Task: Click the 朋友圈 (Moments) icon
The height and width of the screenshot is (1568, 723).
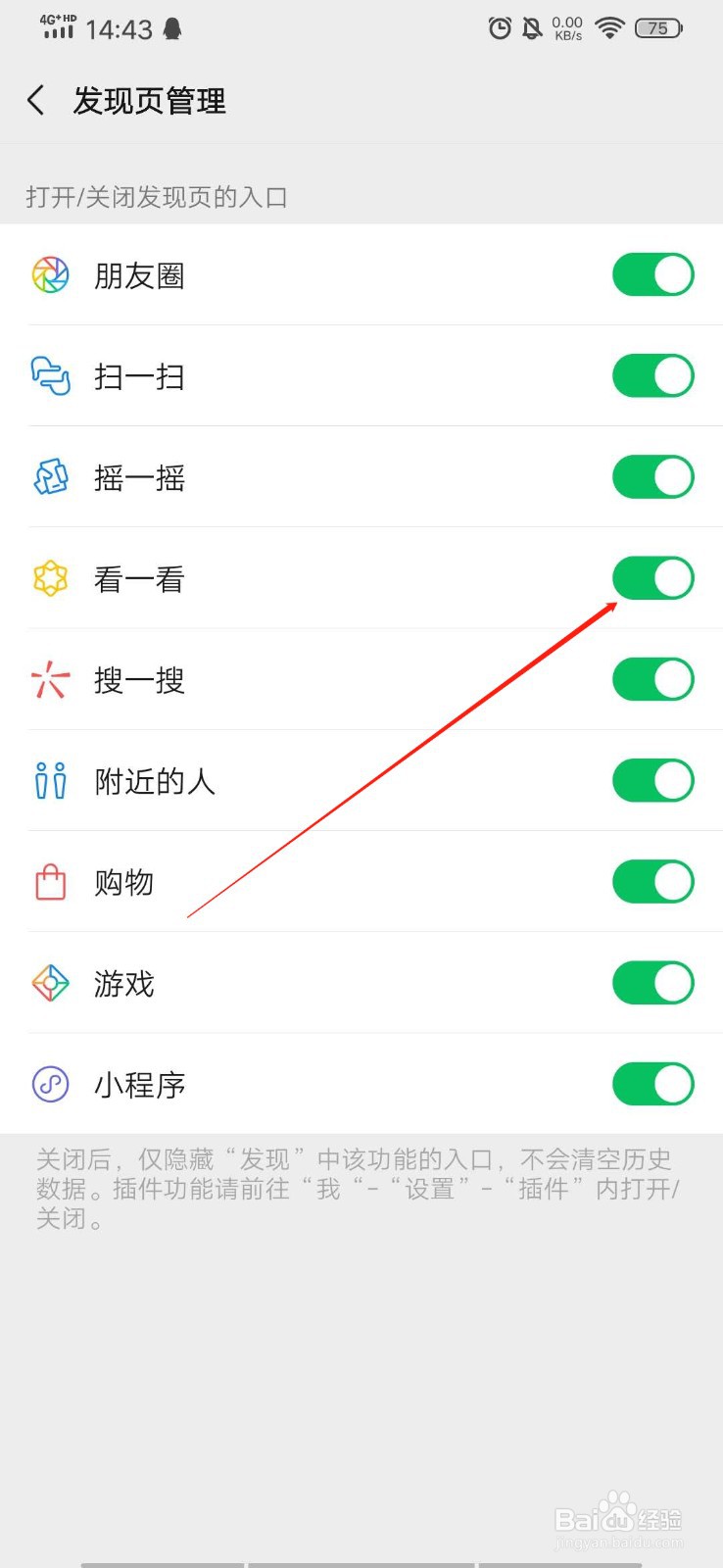Action: [50, 274]
